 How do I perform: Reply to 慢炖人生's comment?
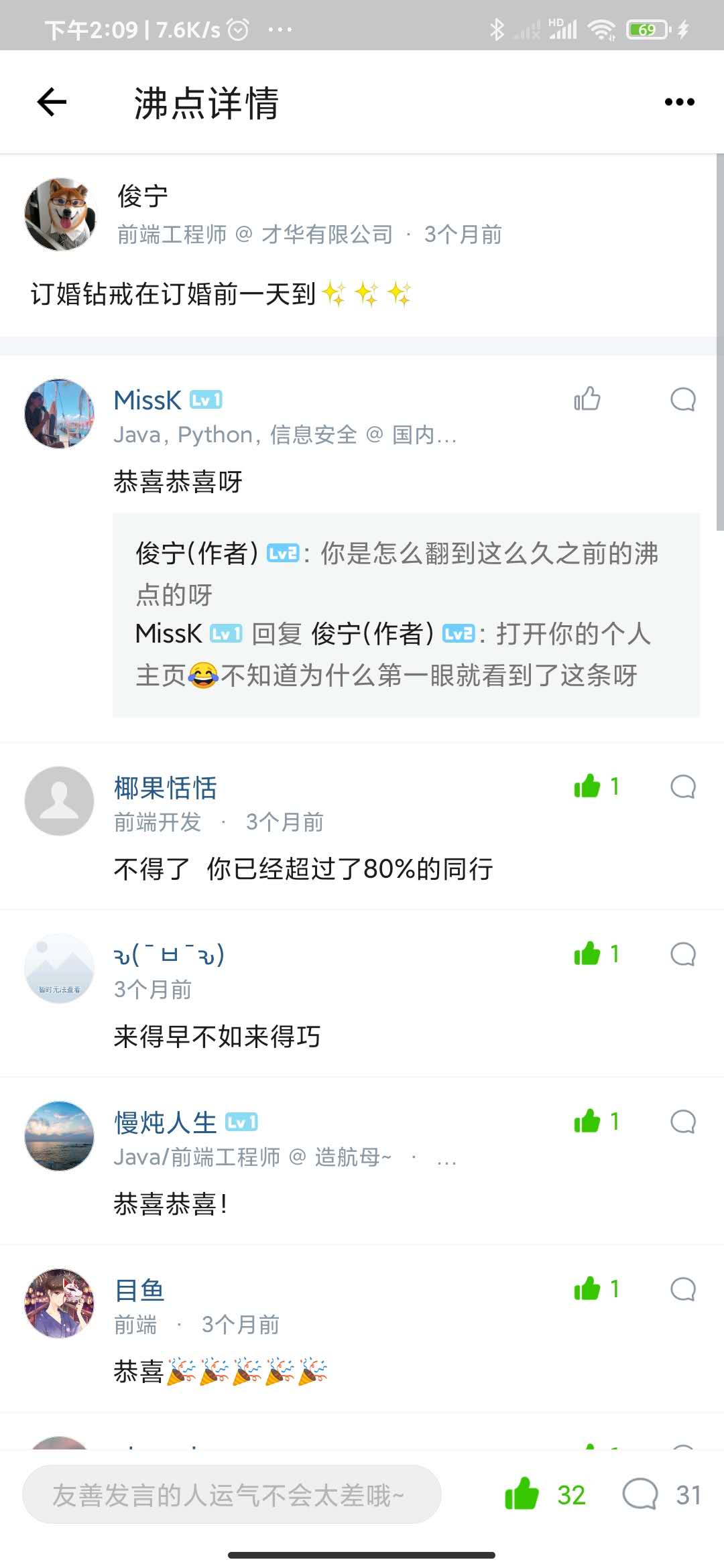[x=682, y=1122]
